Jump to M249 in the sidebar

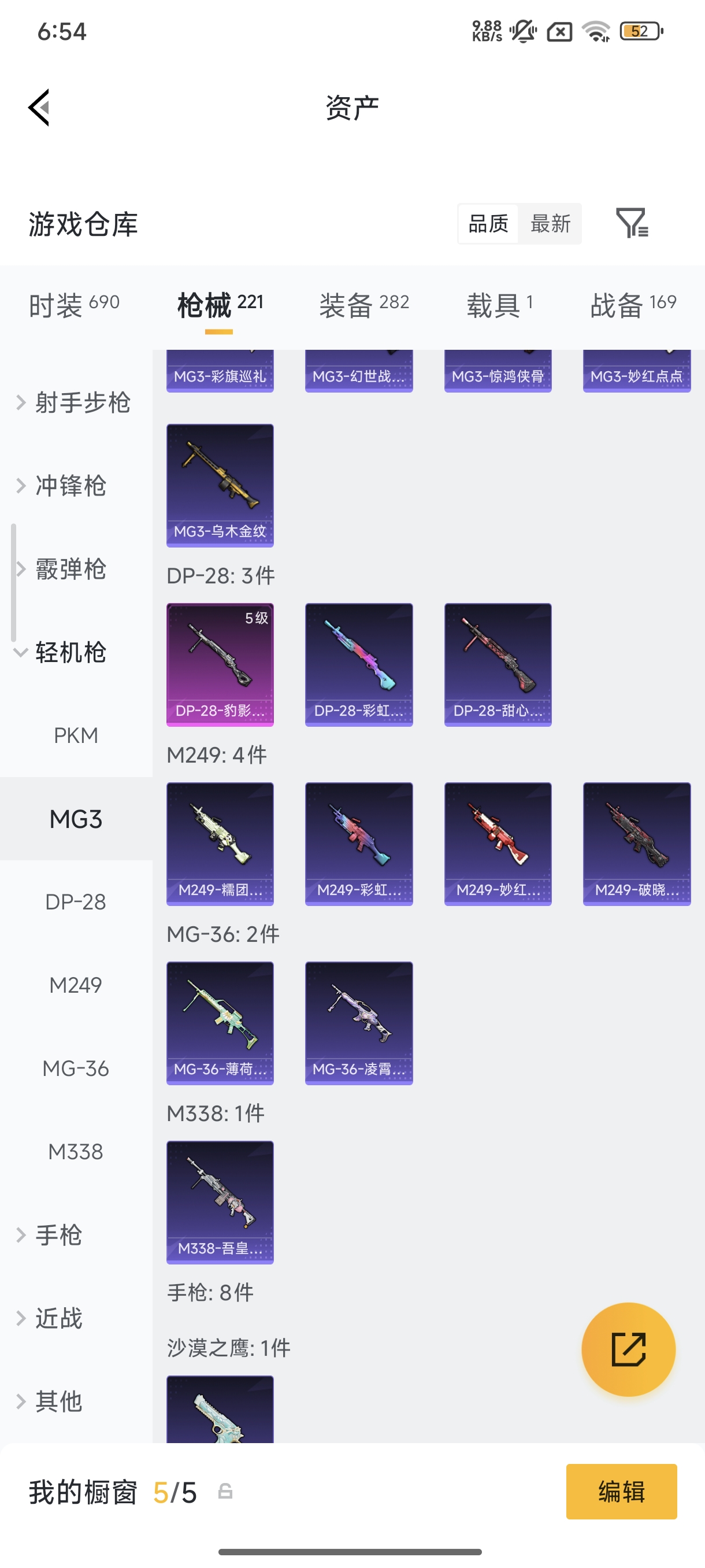pyautogui.click(x=76, y=985)
